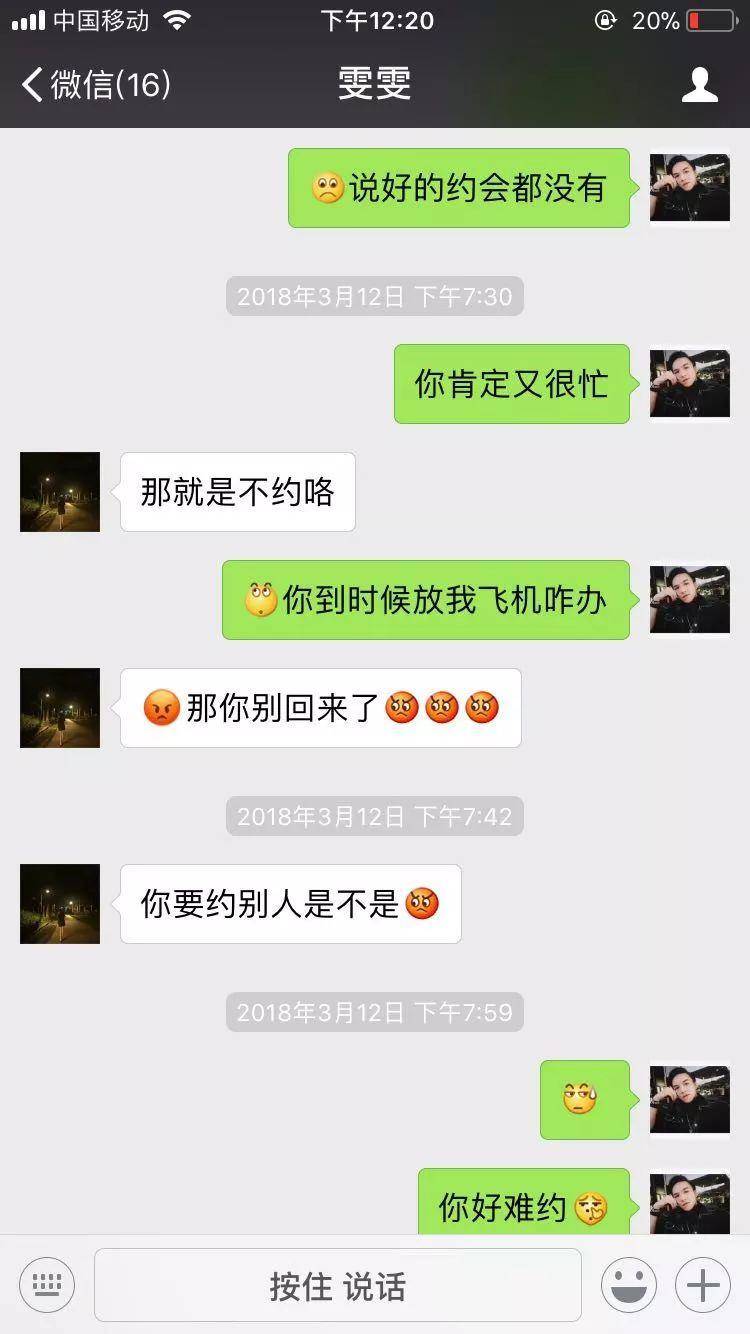Open the contact profile icon top right
Viewport: 750px width, 1334px height.
(701, 84)
